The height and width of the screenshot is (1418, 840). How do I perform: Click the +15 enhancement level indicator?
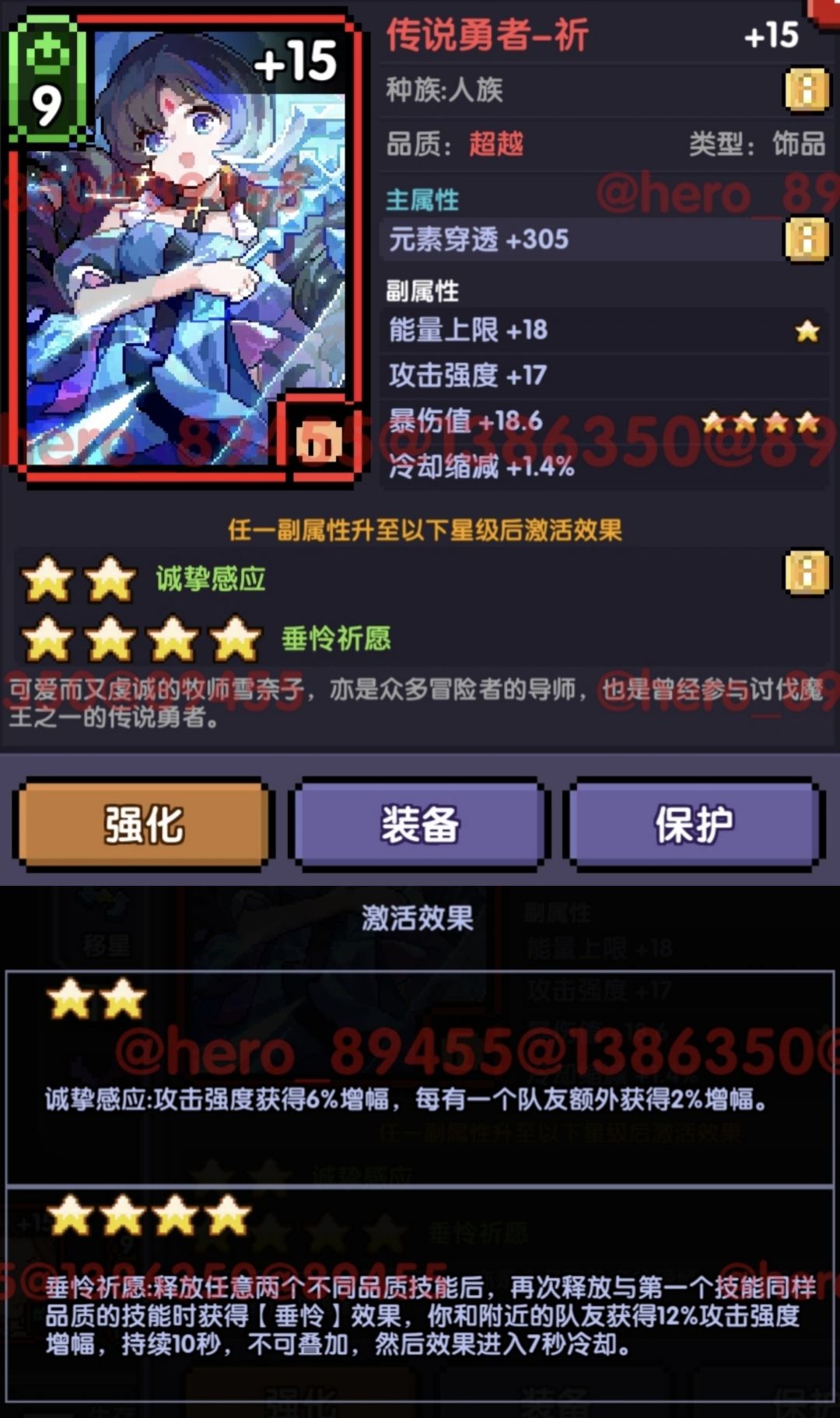[x=296, y=62]
